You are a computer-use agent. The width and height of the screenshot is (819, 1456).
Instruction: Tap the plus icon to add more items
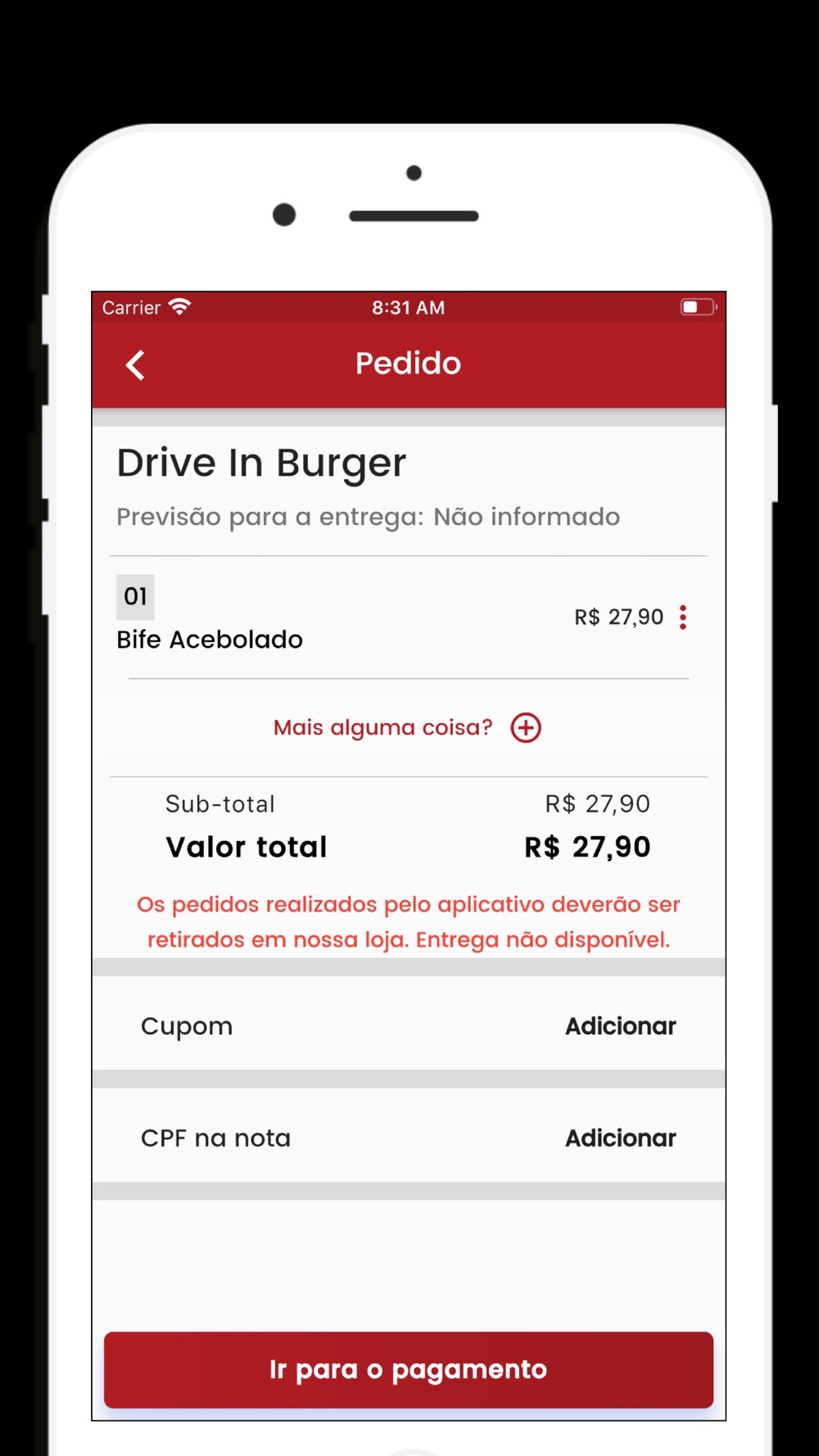(526, 727)
